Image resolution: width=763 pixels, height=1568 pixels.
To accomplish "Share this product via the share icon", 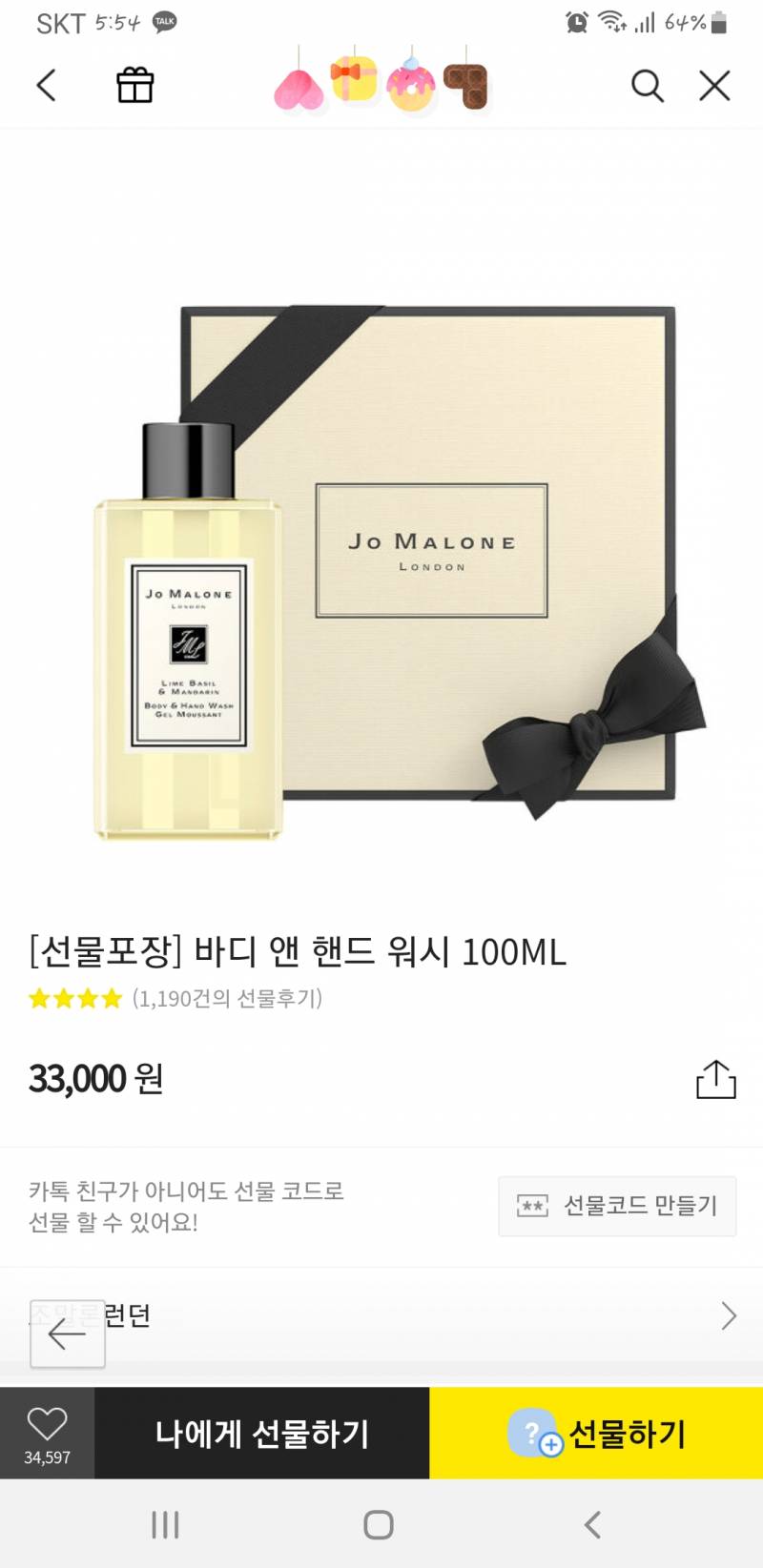I will click(715, 1079).
